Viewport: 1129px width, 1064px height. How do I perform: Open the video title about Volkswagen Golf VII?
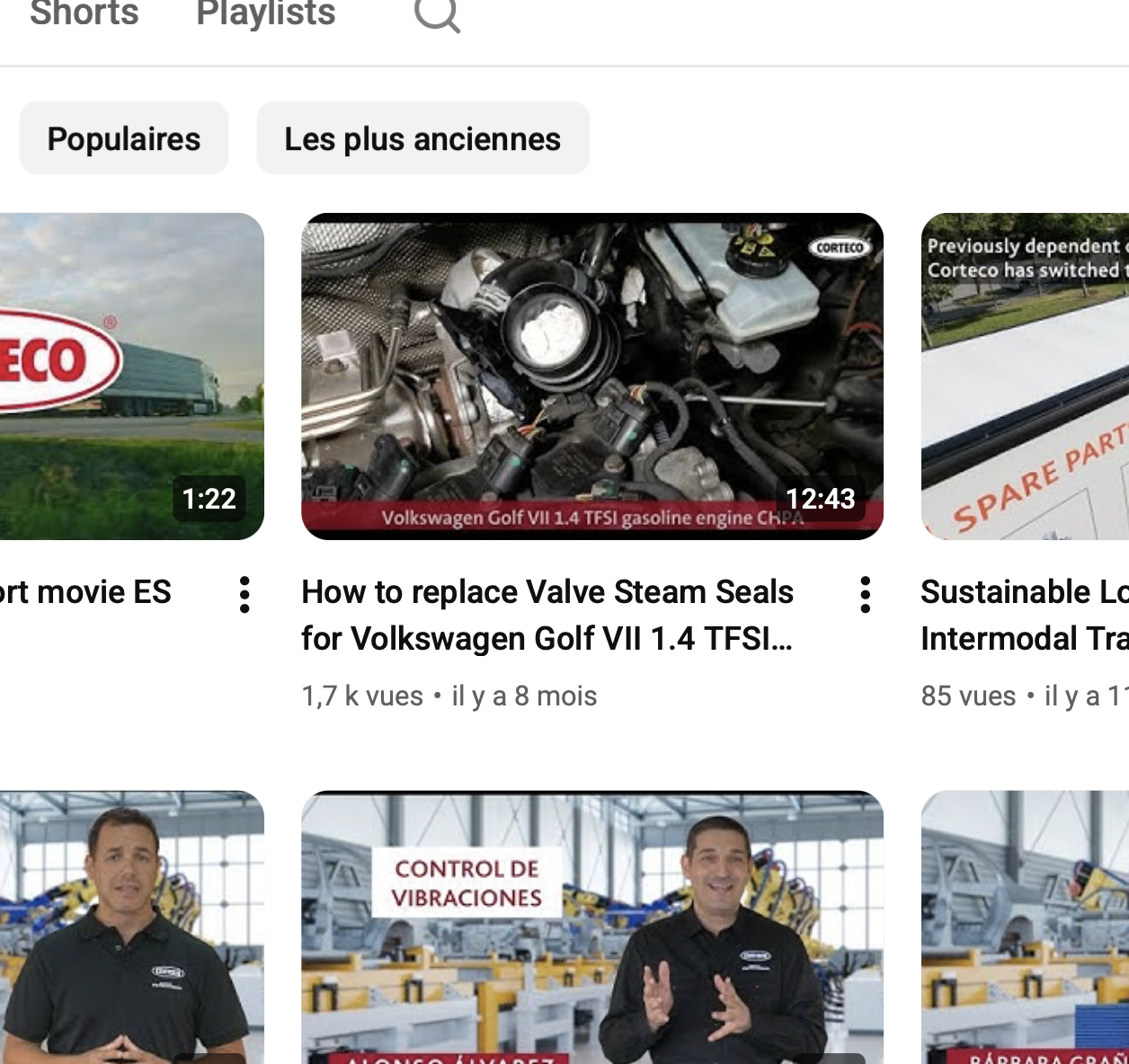[x=547, y=615]
